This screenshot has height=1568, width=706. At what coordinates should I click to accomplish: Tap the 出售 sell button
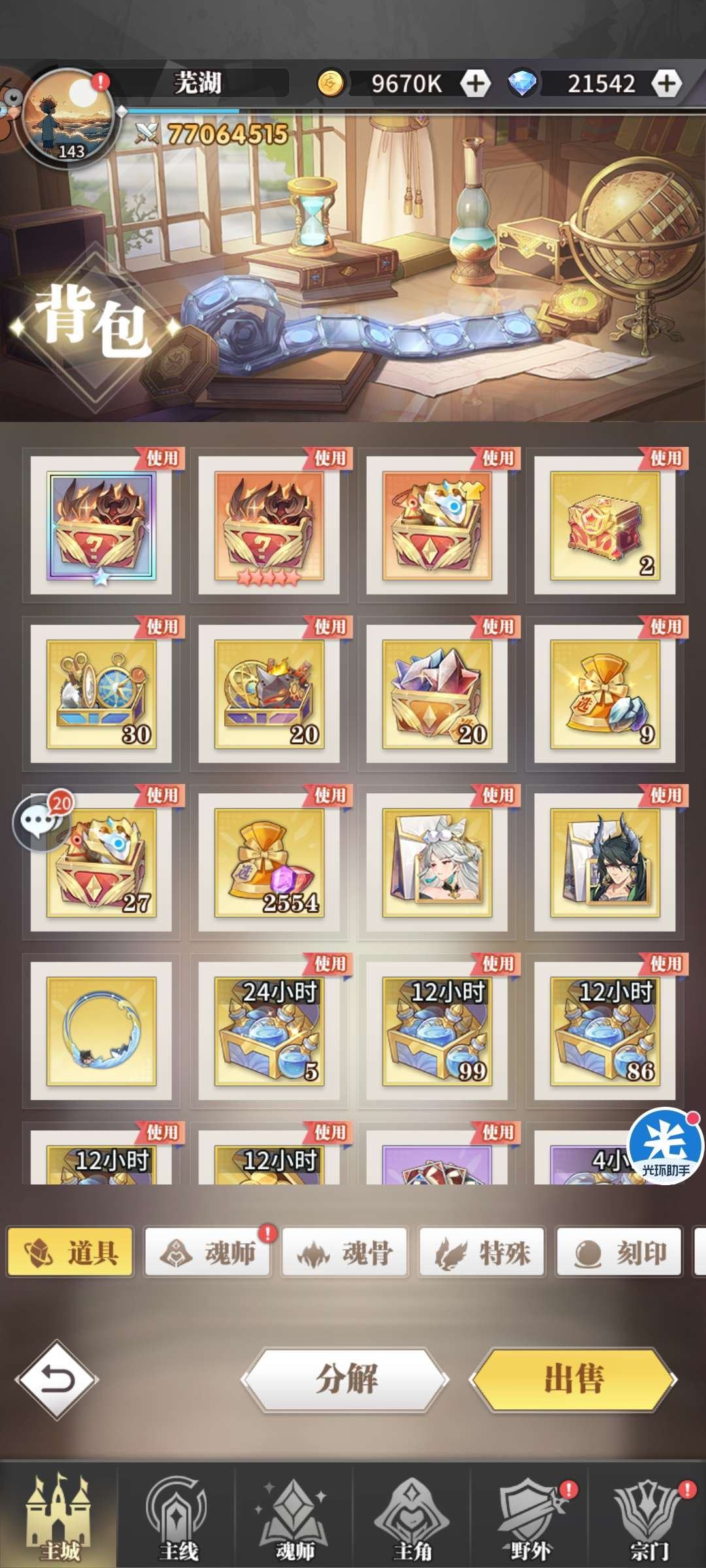pos(573,1379)
